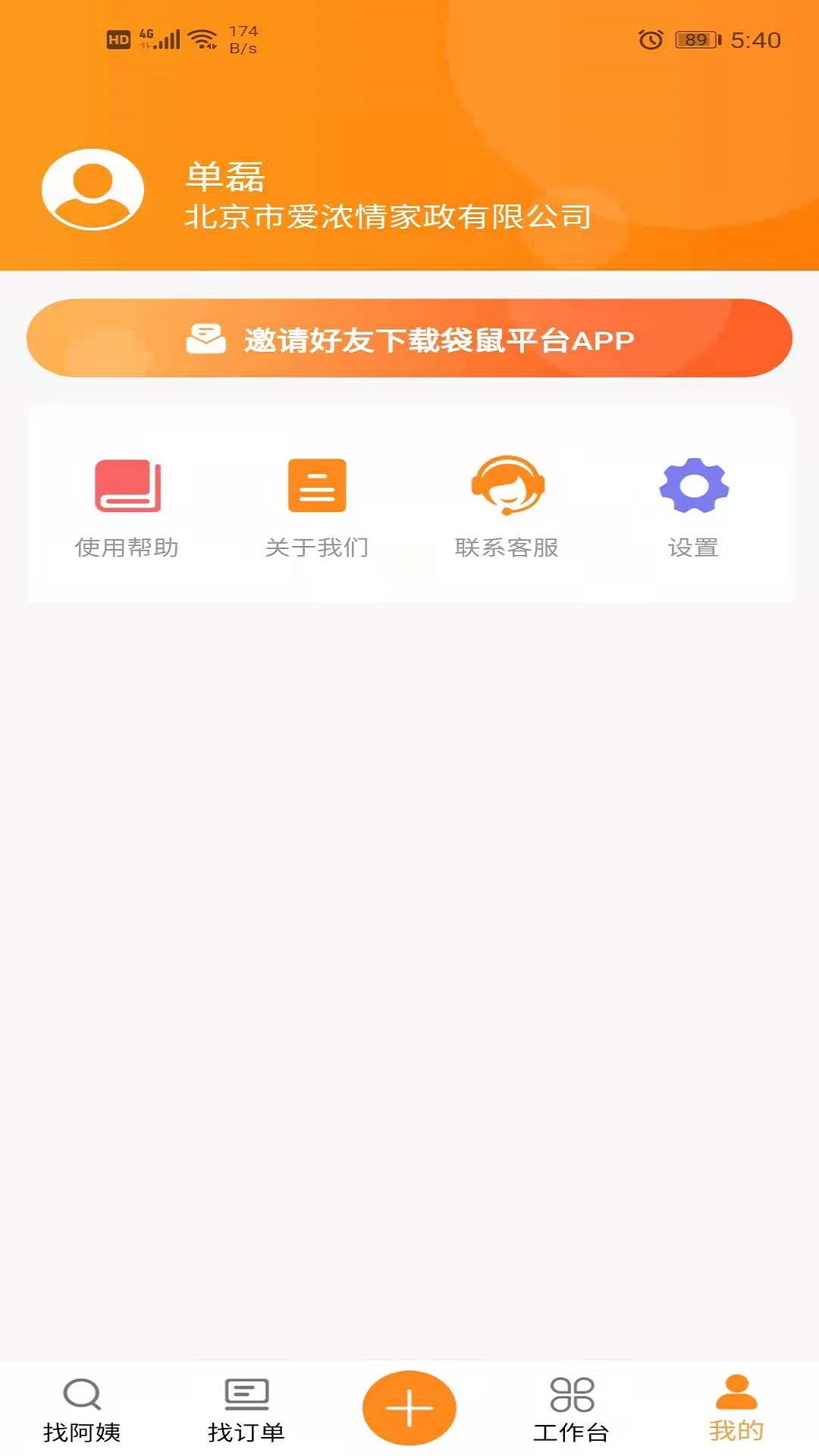Screen dimensions: 819x1456
Task: Tap the orange plus button
Action: (x=409, y=1407)
